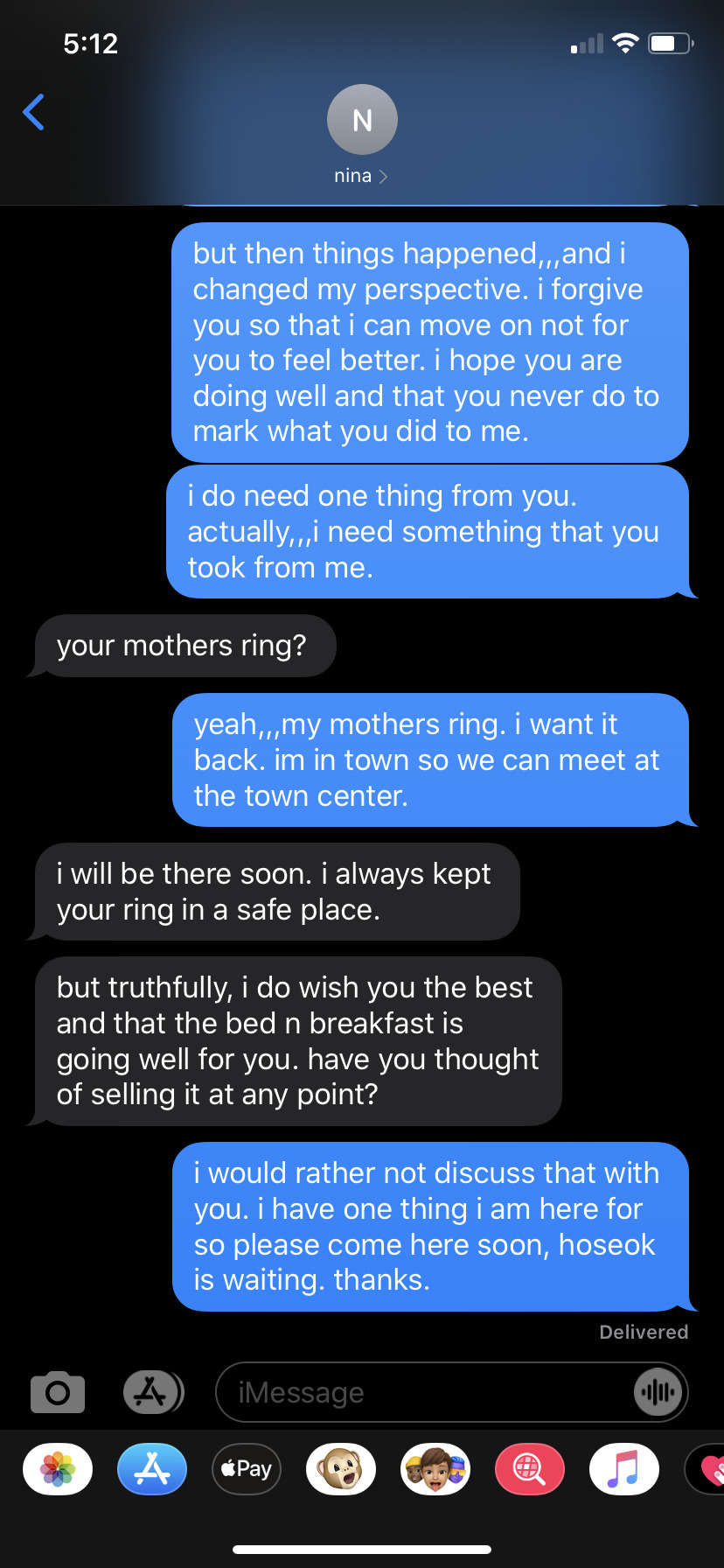724x1568 pixels.
Task: Go back to the conversations list
Action: pos(33,112)
